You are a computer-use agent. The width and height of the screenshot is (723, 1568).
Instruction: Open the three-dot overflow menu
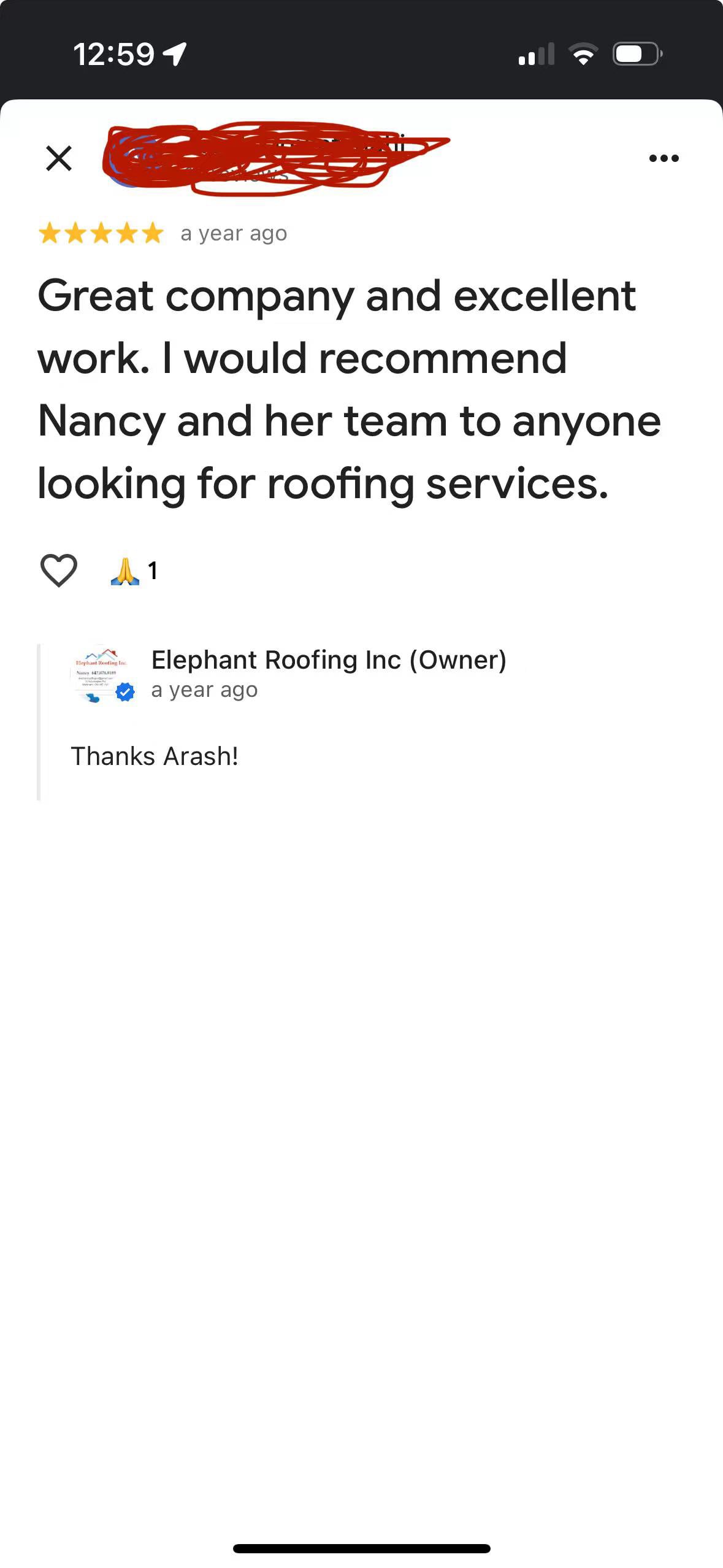[x=664, y=158]
